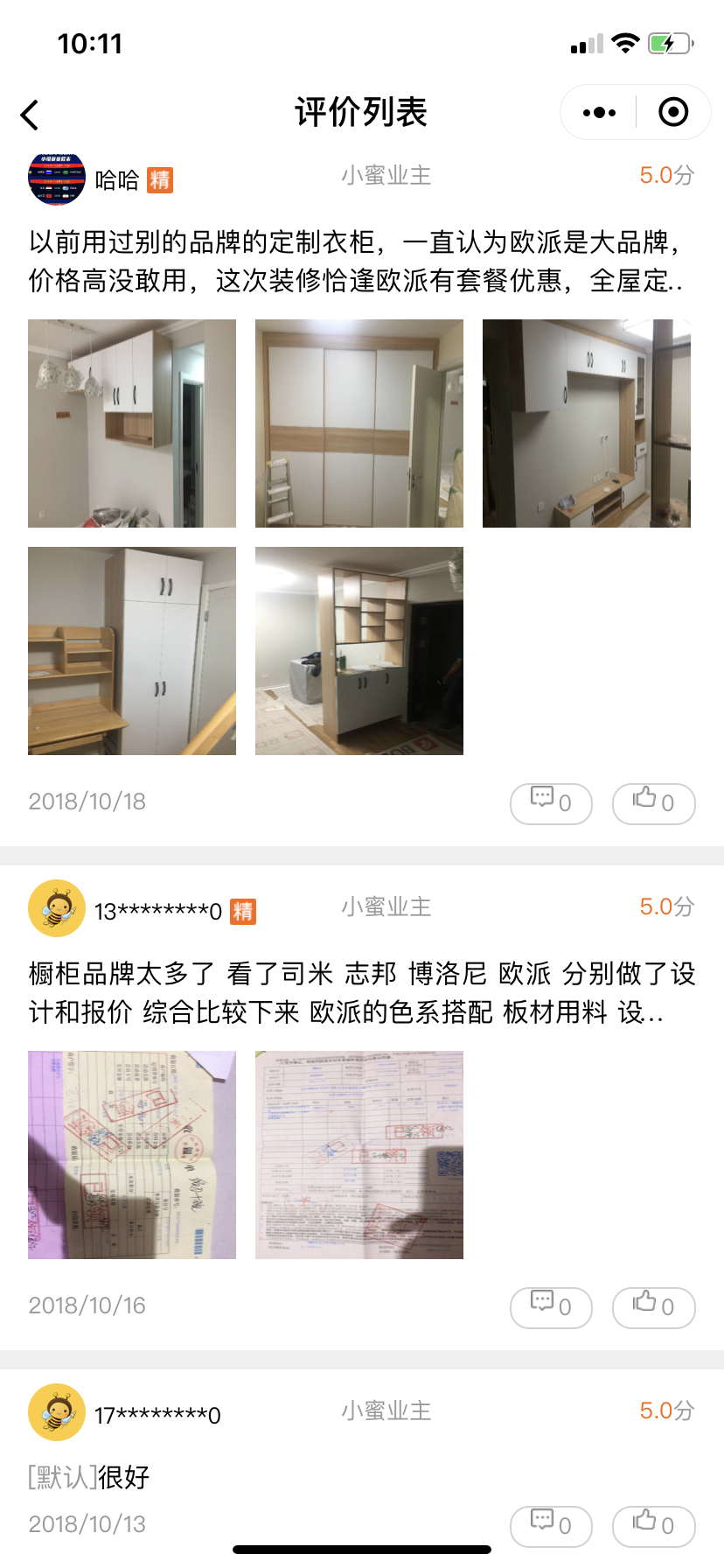
Task: View second receipt photo in 13*********0's review
Action: click(359, 1155)
